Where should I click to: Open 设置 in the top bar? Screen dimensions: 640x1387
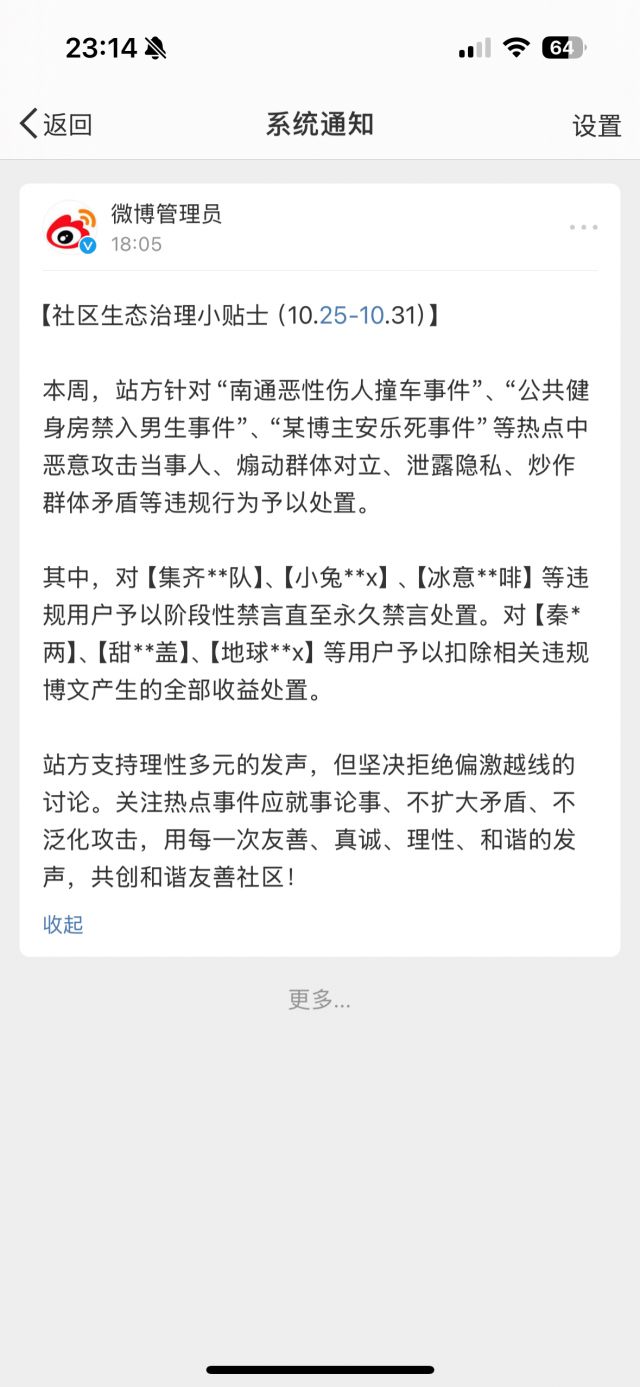(x=596, y=126)
